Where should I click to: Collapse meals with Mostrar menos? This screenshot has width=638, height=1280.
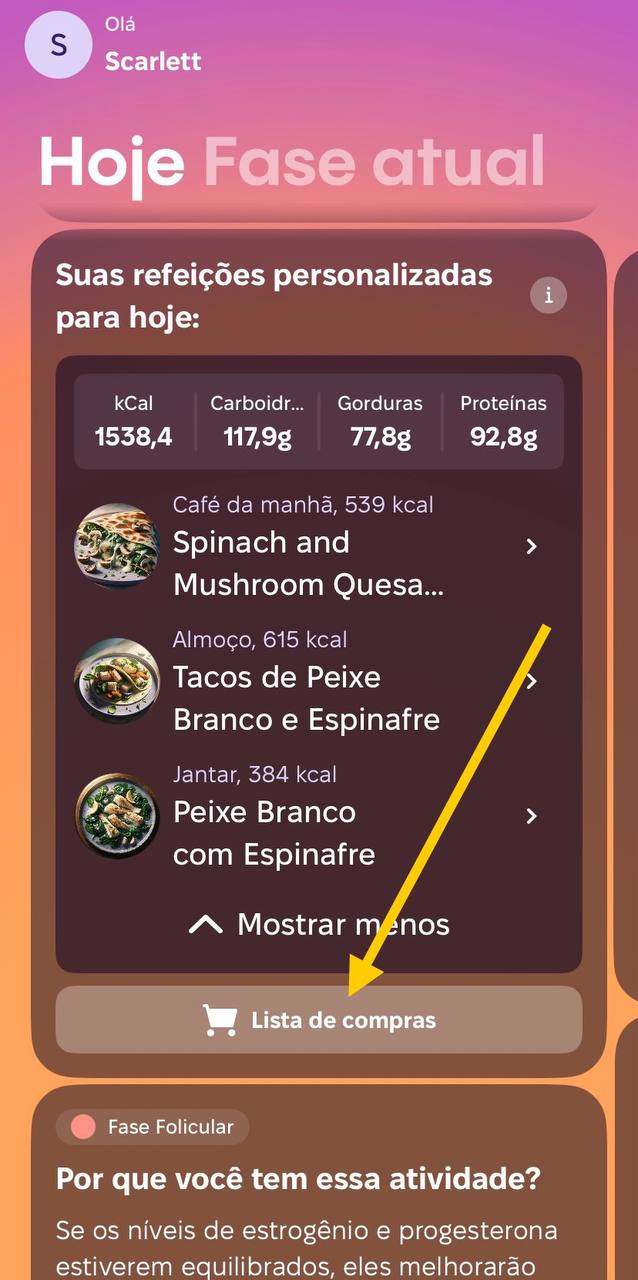pyautogui.click(x=319, y=925)
